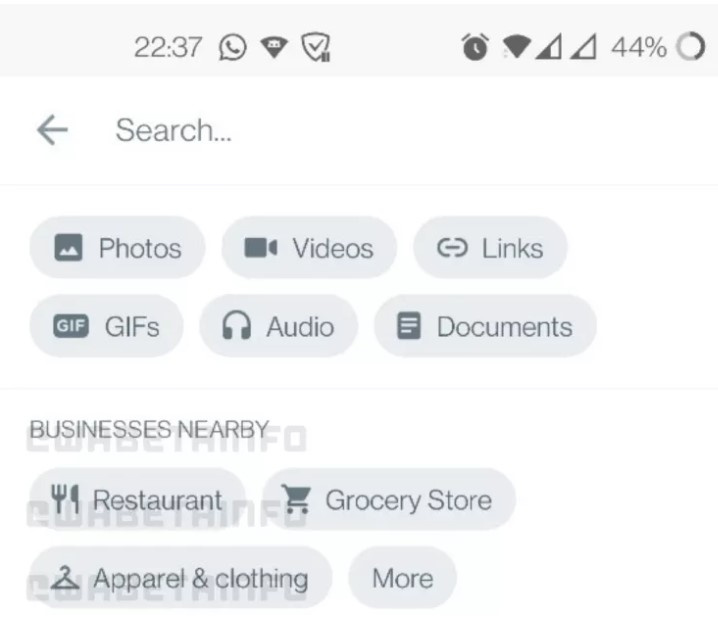Show More business categories

402,578
